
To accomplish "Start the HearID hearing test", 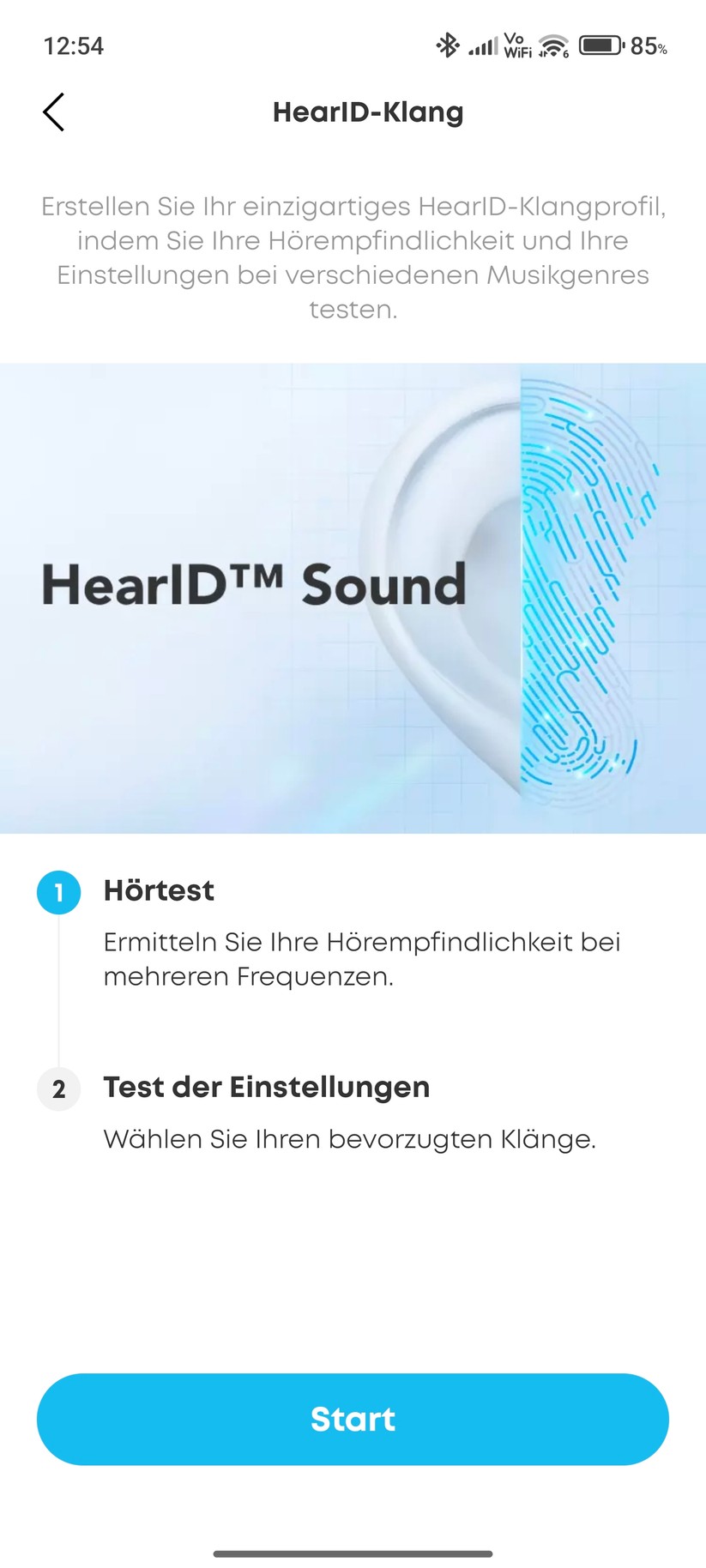I will pos(353,1419).
